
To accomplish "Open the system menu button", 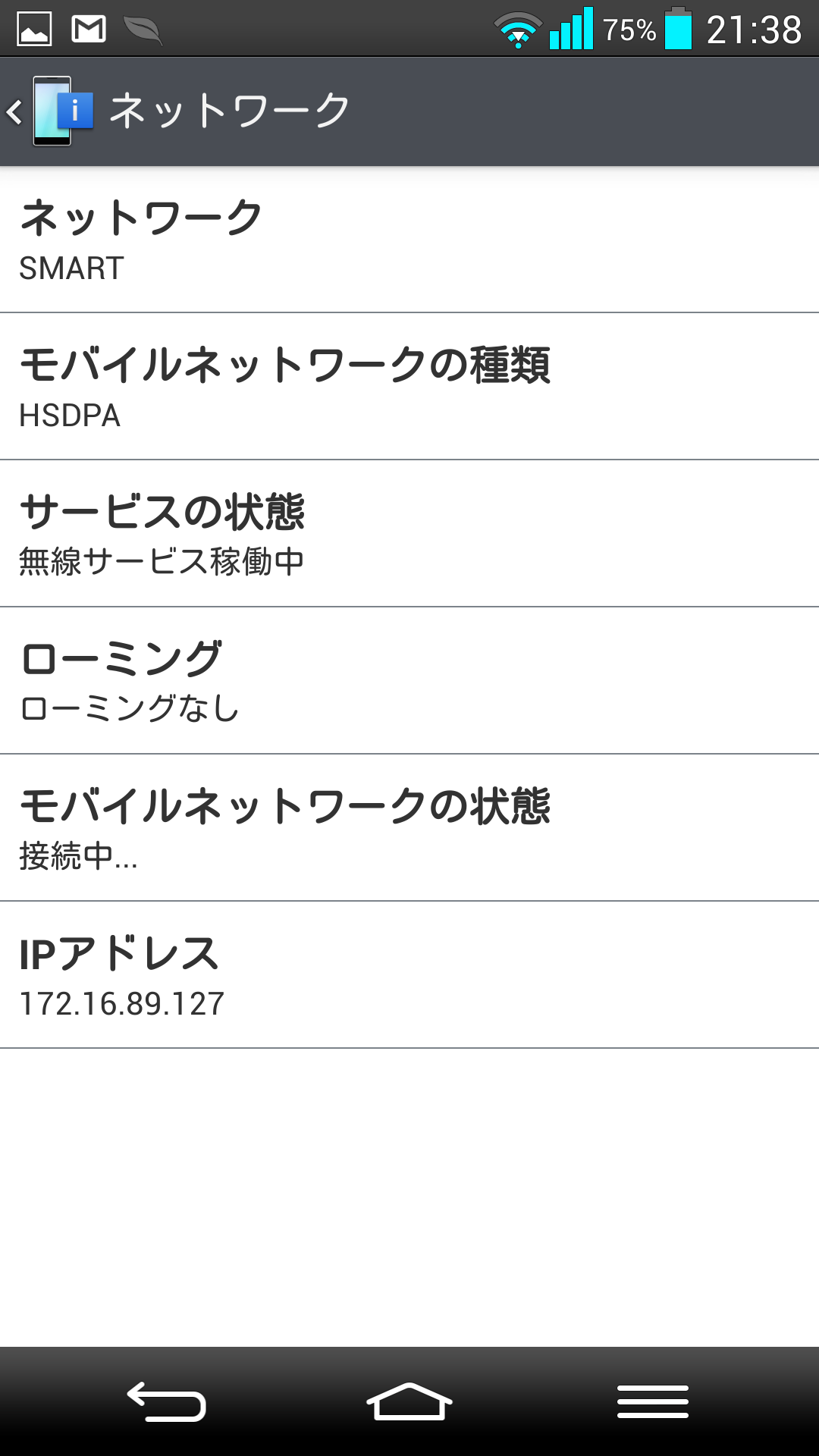I will click(x=653, y=1401).
